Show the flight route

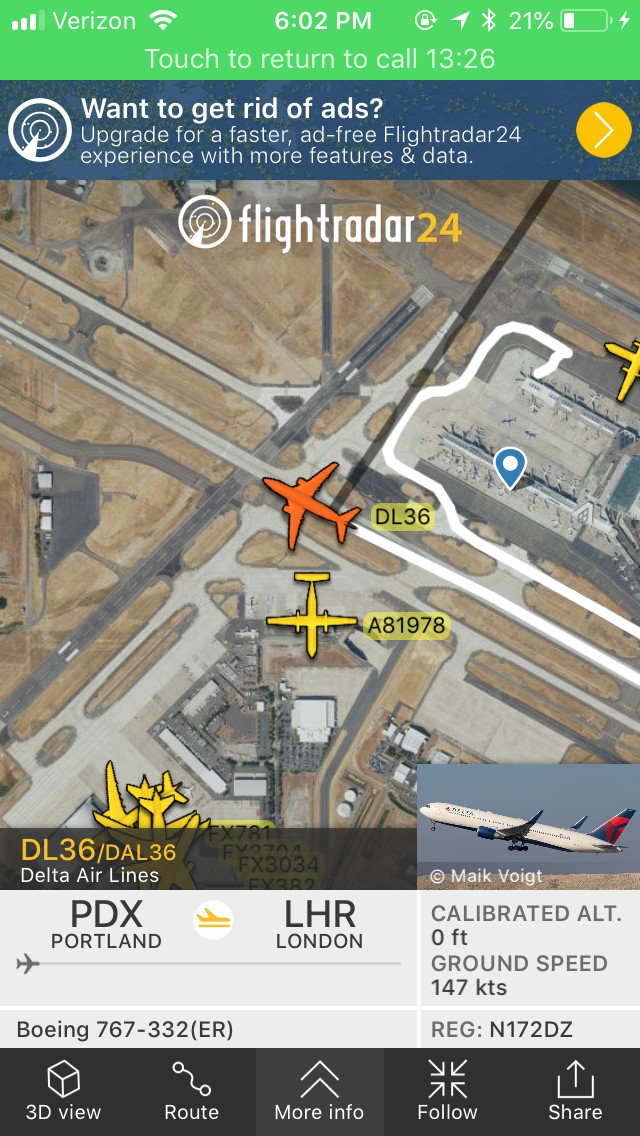191,1092
